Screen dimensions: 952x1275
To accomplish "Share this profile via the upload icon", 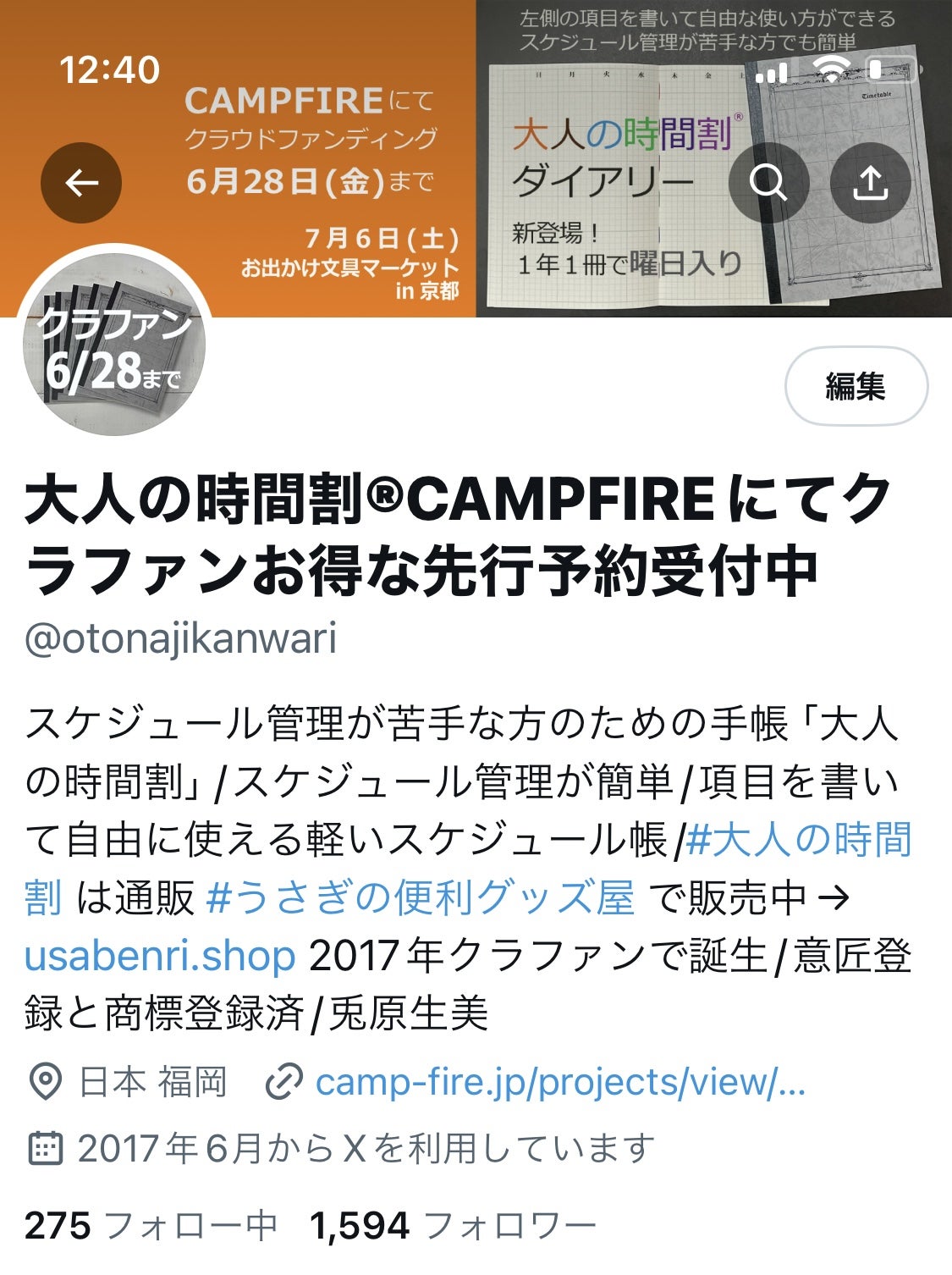I will [x=870, y=183].
